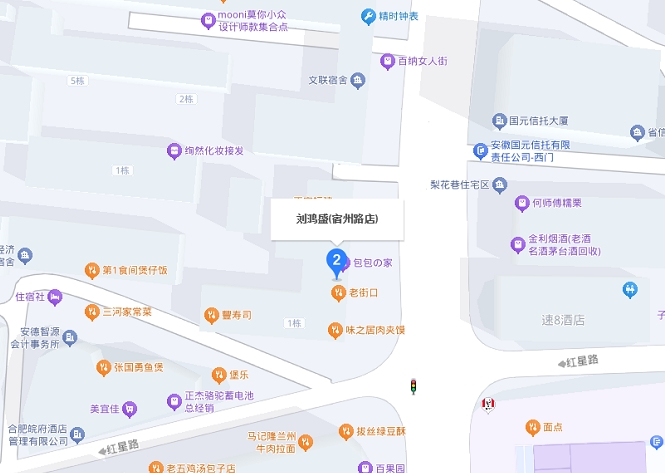Open the 精时钟表 repair shop marker

(x=368, y=16)
